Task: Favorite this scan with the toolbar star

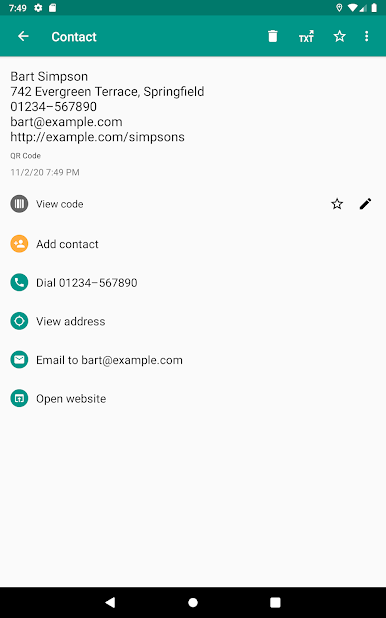Action: (339, 36)
